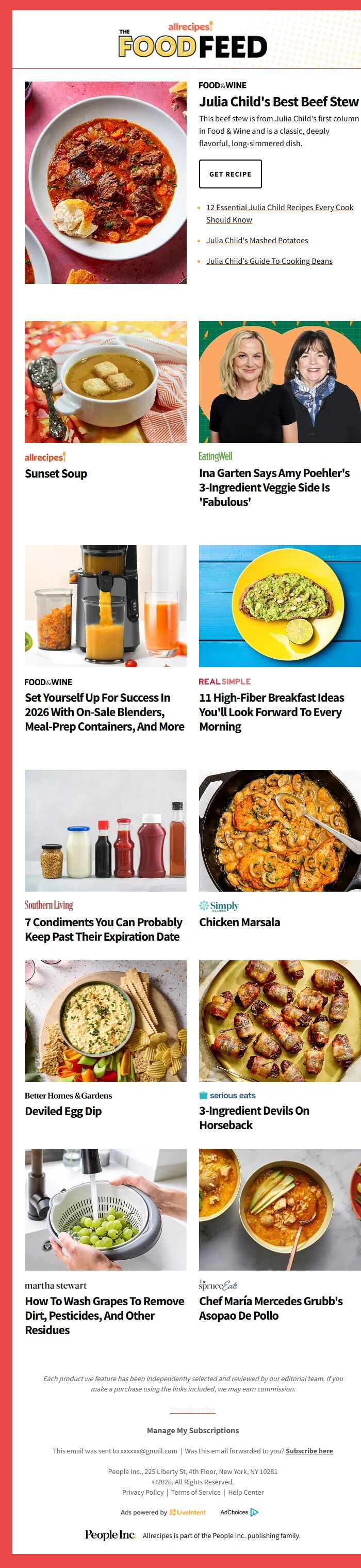Read How To Wash Grapes article
361x1568 pixels.
tap(105, 1315)
